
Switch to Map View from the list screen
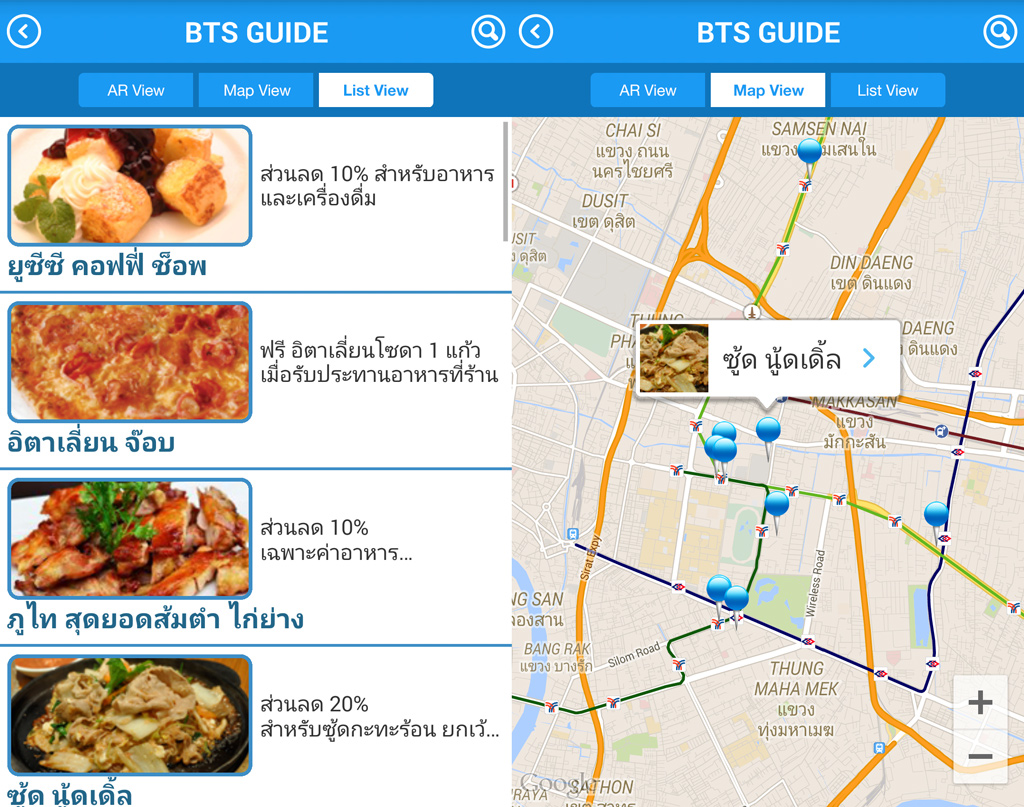(x=257, y=90)
